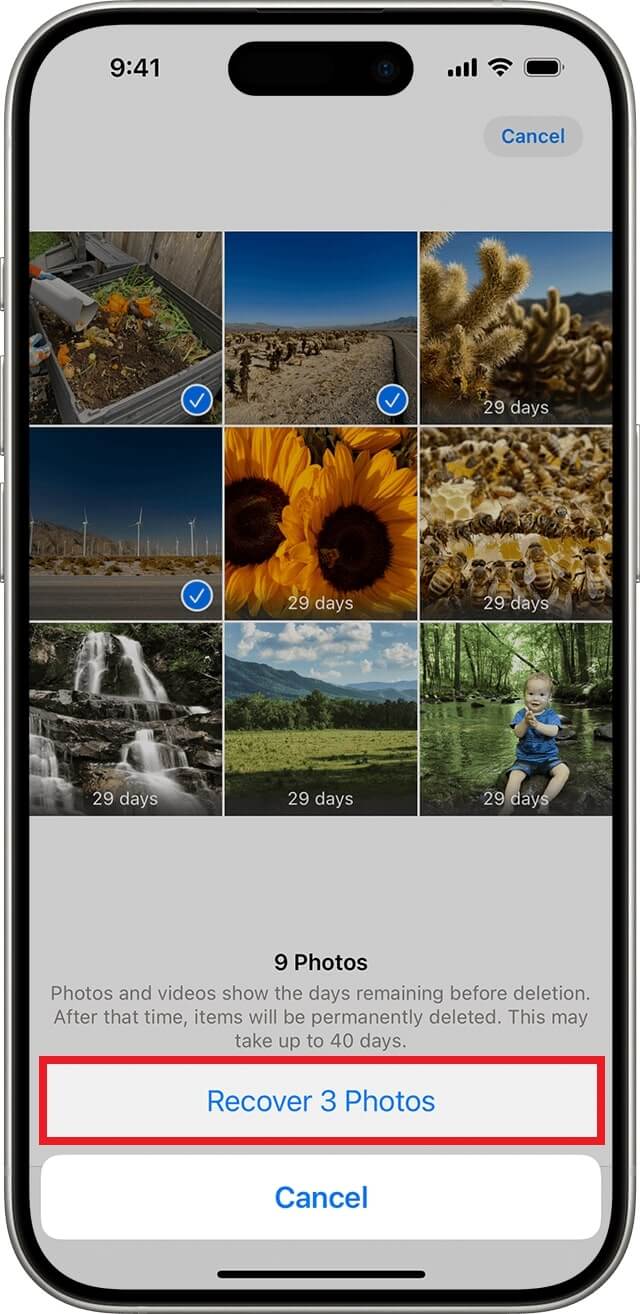640x1314 pixels.
Task: Deselect the wind turbines photo
Action: click(125, 523)
